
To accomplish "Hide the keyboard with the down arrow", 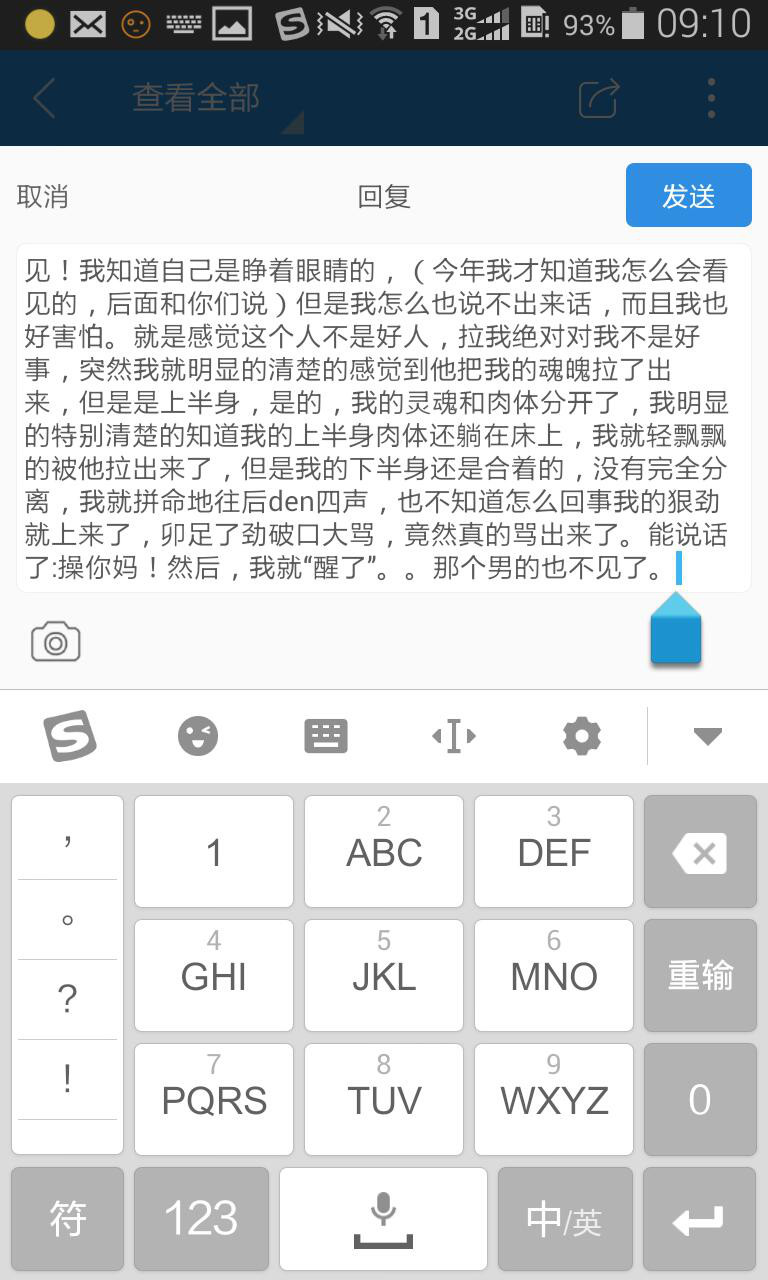I will (708, 737).
